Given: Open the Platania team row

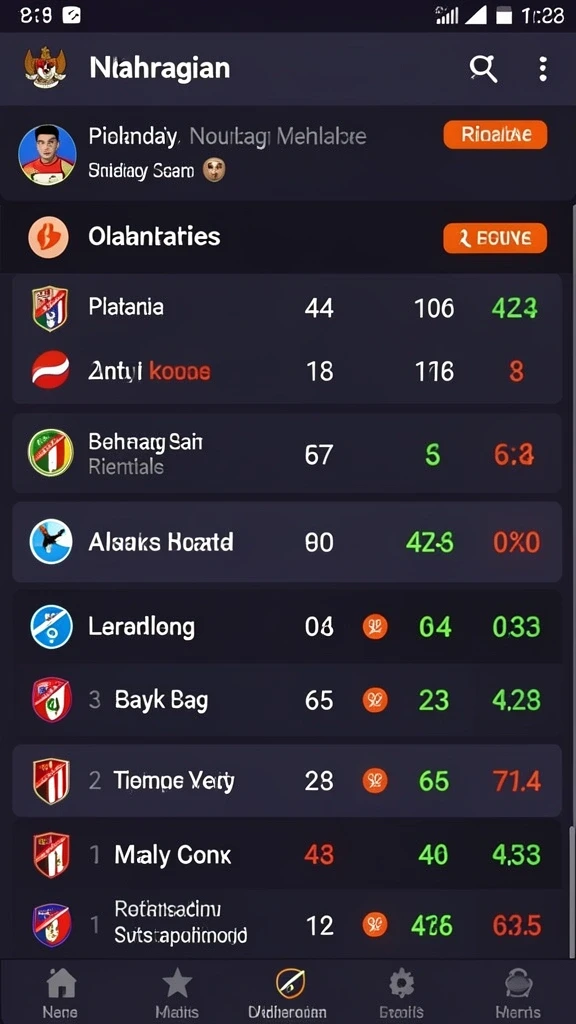Looking at the screenshot, I should (287, 308).
